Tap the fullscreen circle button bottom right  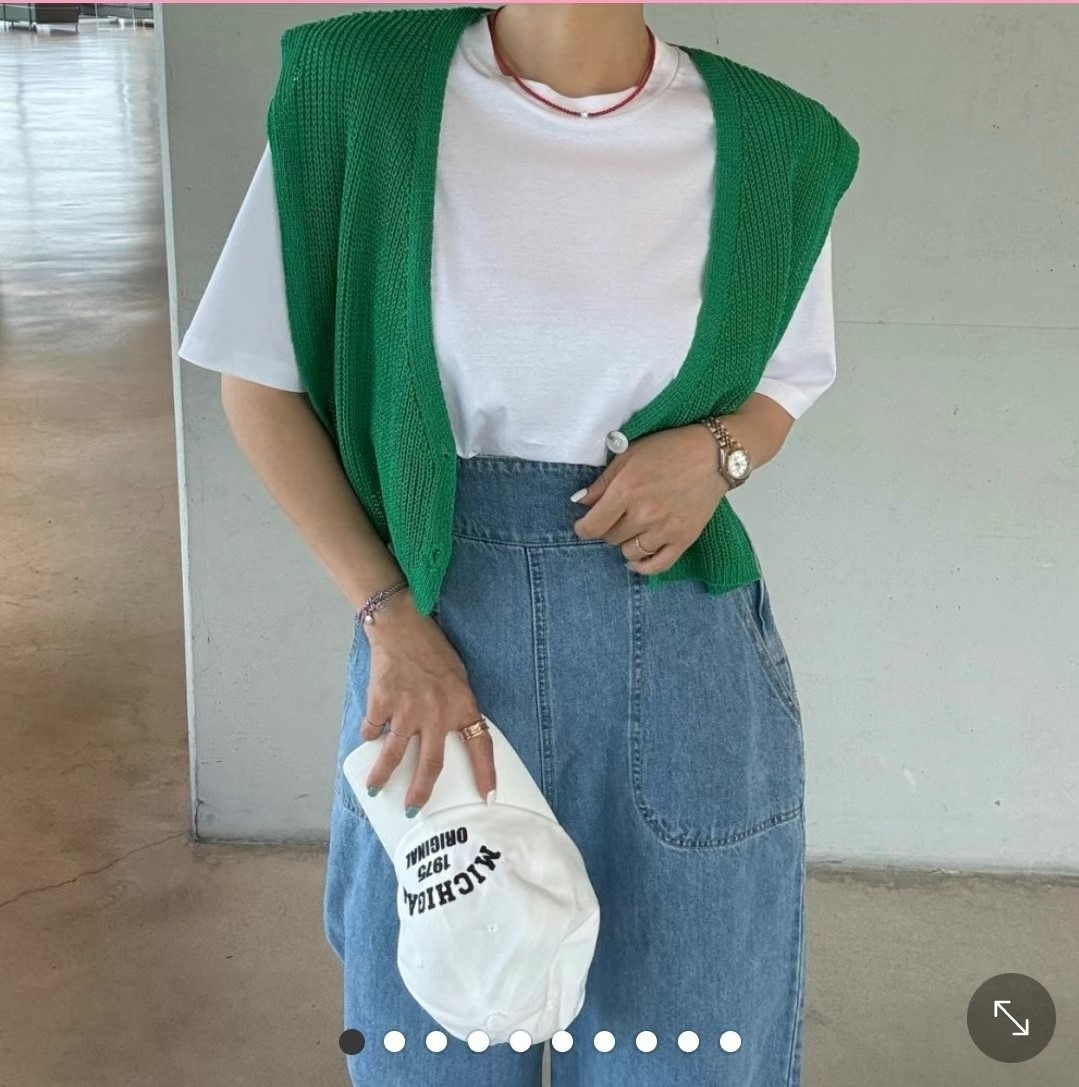click(x=1011, y=1017)
